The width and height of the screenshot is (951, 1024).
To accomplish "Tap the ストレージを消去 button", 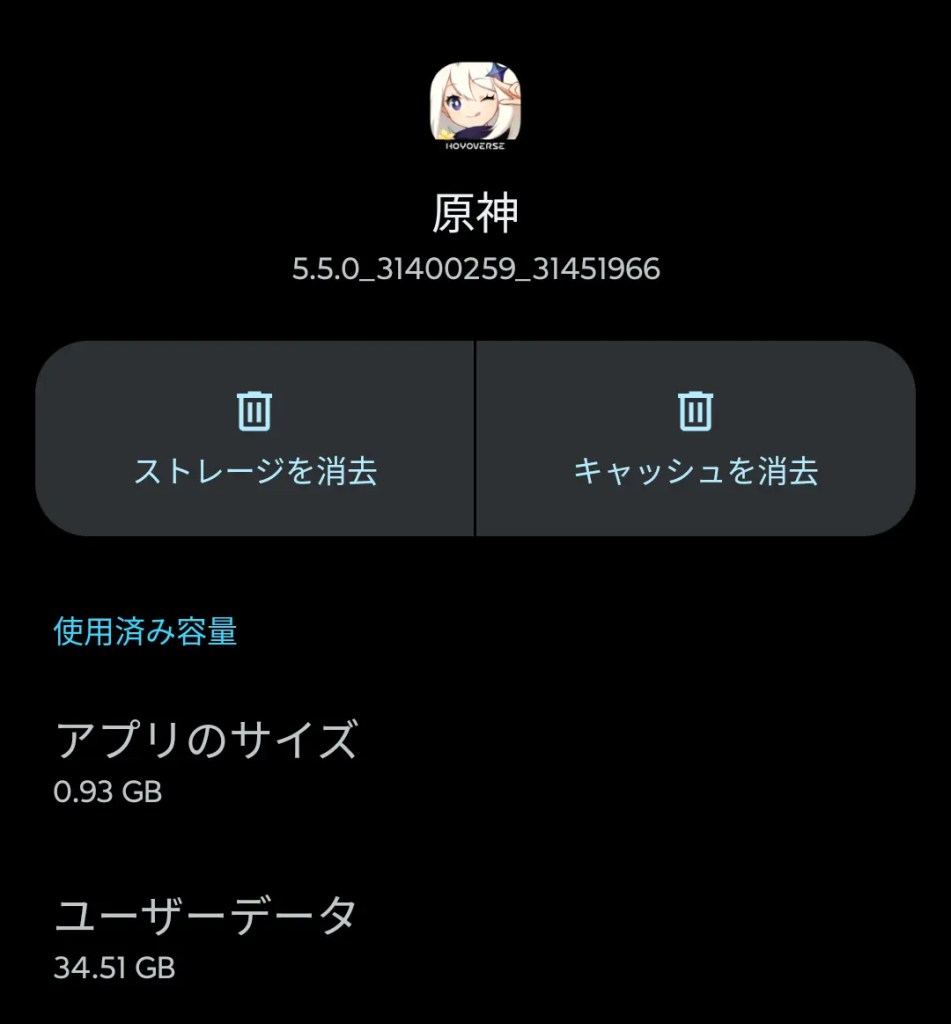I will [x=255, y=439].
